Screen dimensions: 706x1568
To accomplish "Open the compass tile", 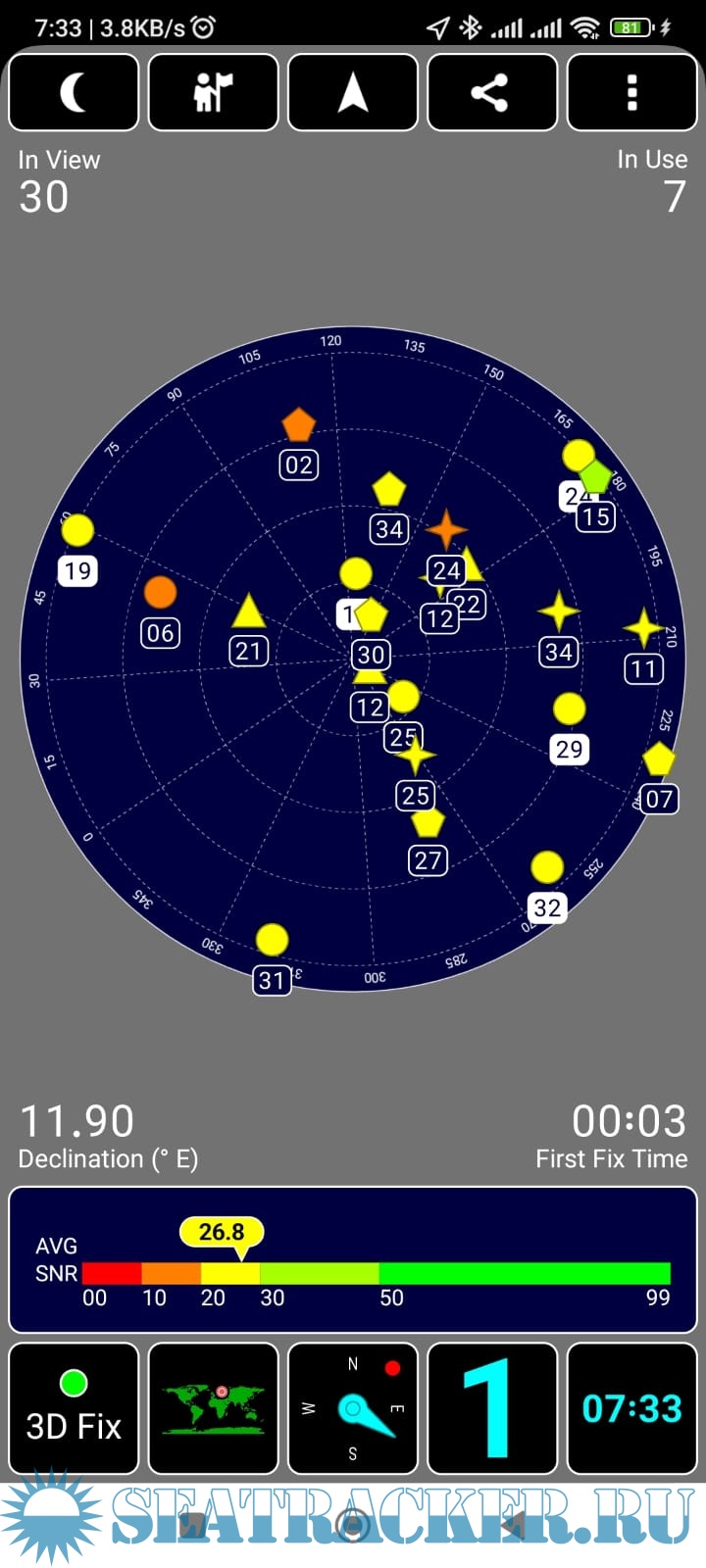I will [x=353, y=1408].
